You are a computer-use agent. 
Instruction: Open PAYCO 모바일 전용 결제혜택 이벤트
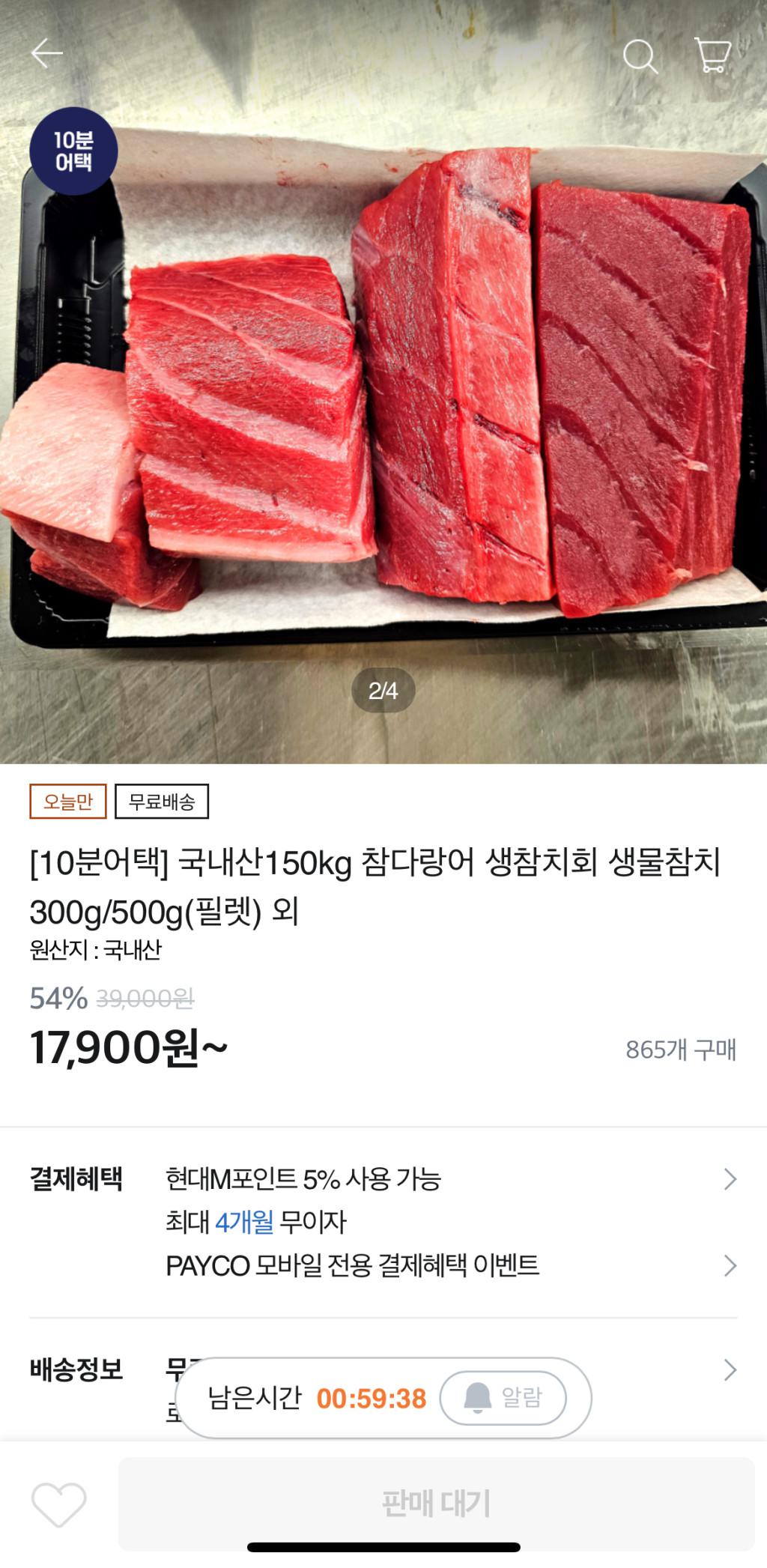click(730, 1266)
